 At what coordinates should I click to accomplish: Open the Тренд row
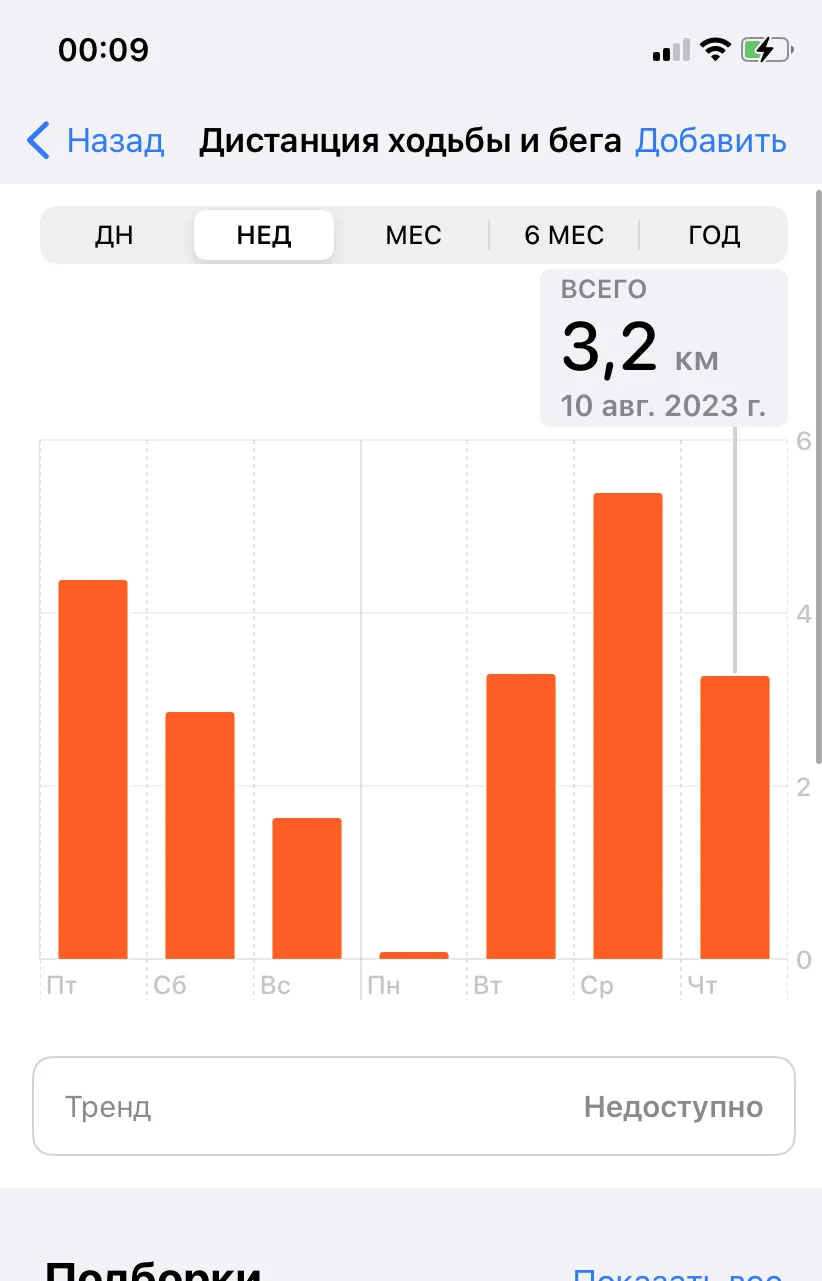click(414, 1107)
